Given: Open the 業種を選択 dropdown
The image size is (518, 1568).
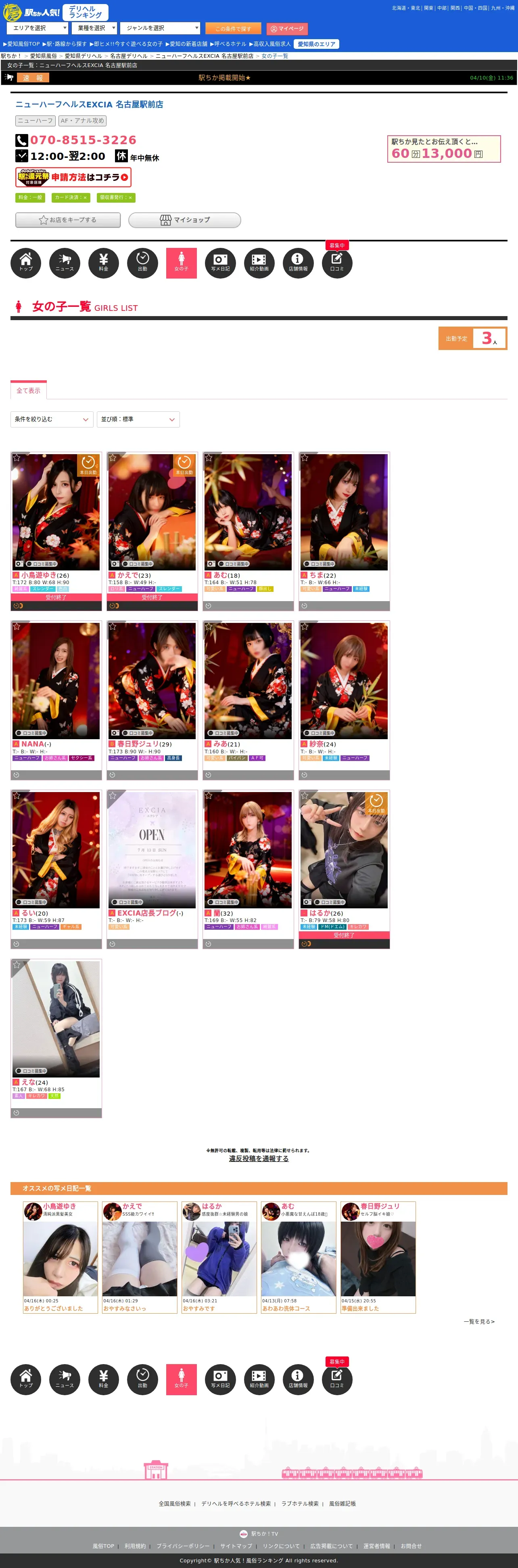Looking at the screenshot, I should tap(94, 28).
